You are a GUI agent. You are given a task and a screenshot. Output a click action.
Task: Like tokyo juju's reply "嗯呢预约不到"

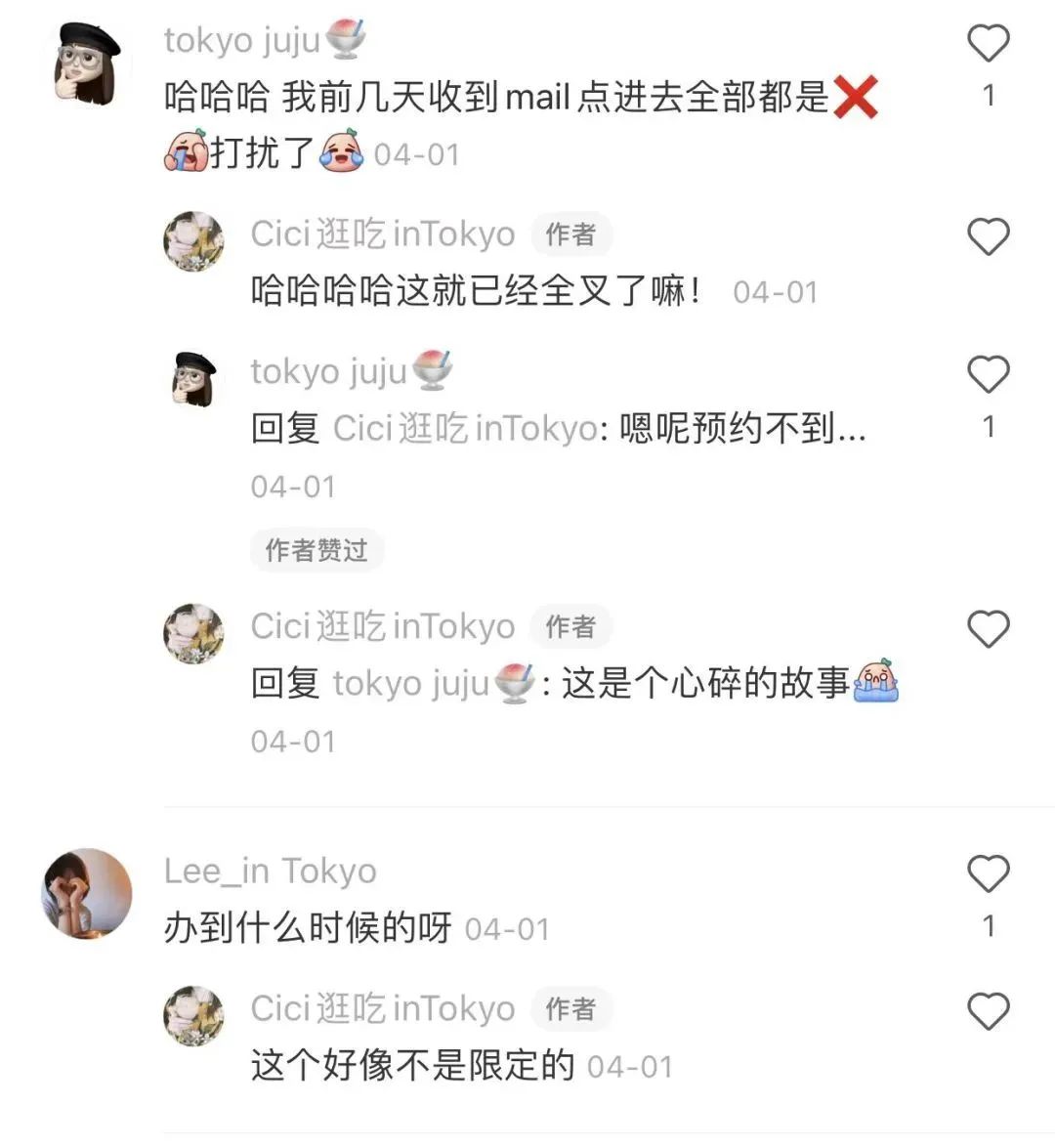pyautogui.click(x=988, y=375)
